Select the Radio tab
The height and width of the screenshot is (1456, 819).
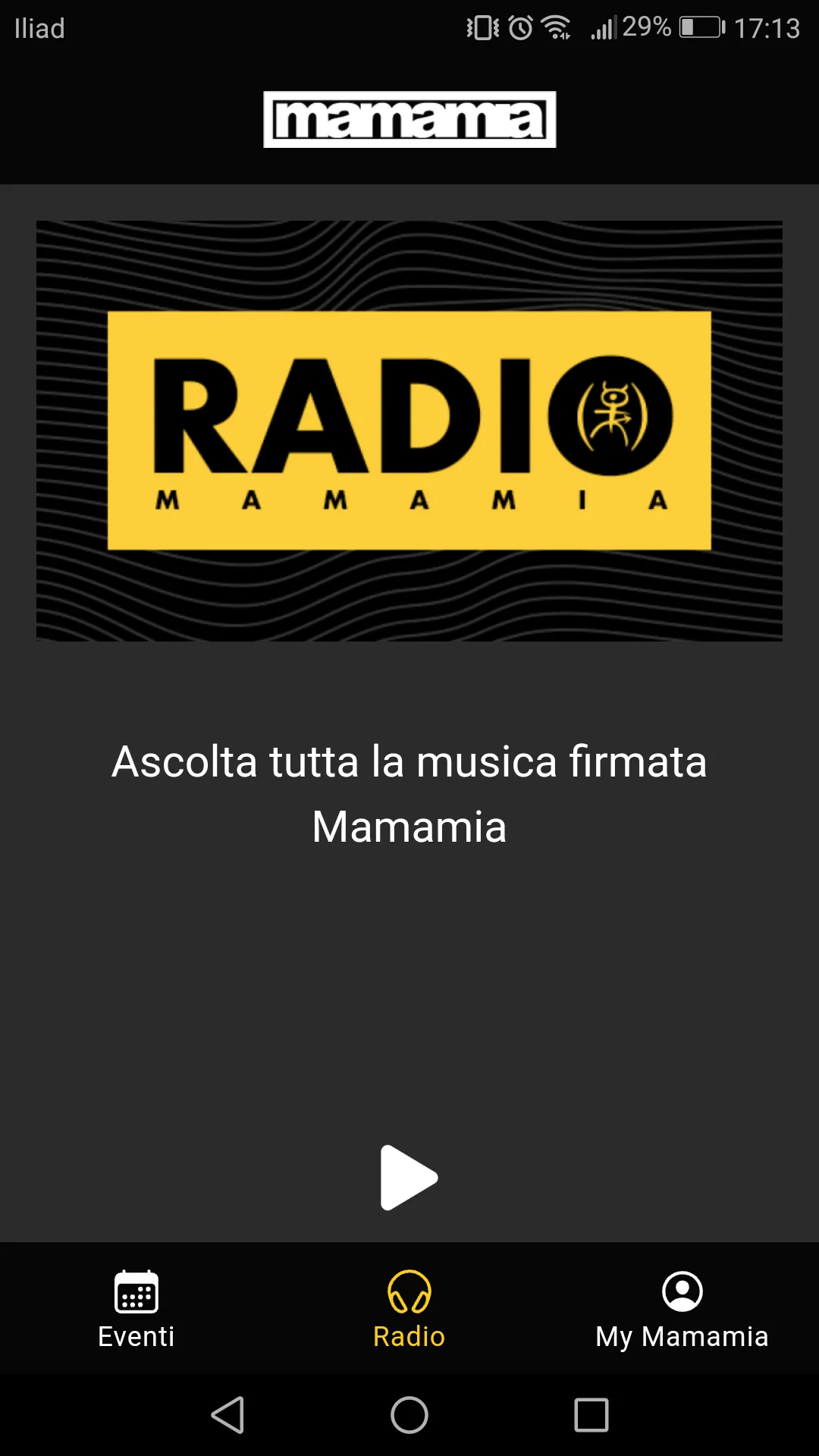click(409, 1310)
